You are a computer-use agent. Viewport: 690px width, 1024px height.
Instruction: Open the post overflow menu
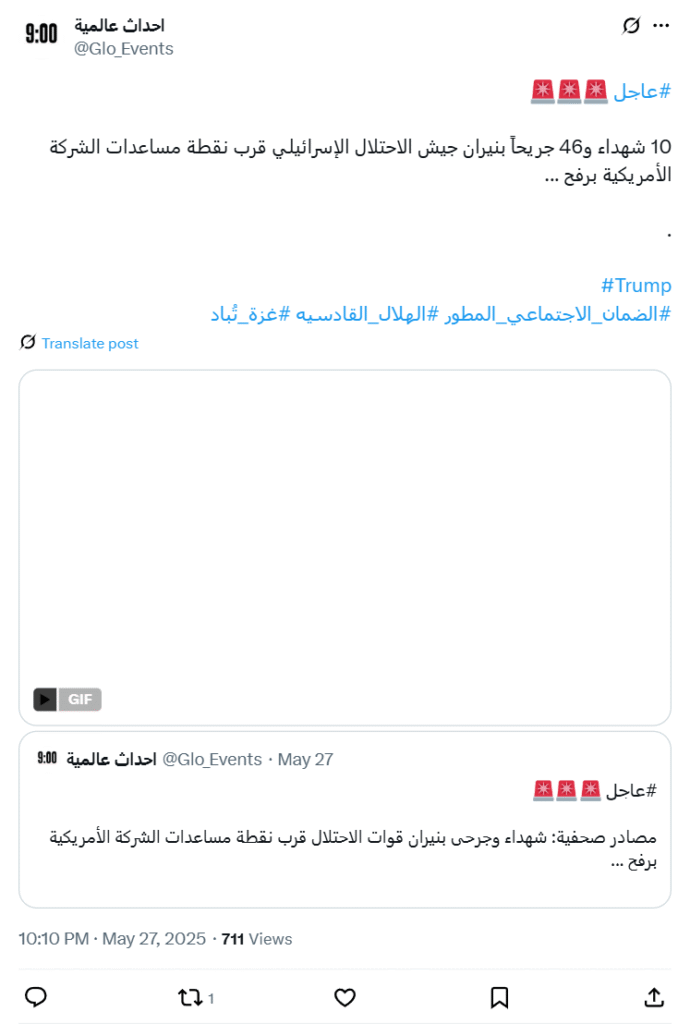[660, 26]
